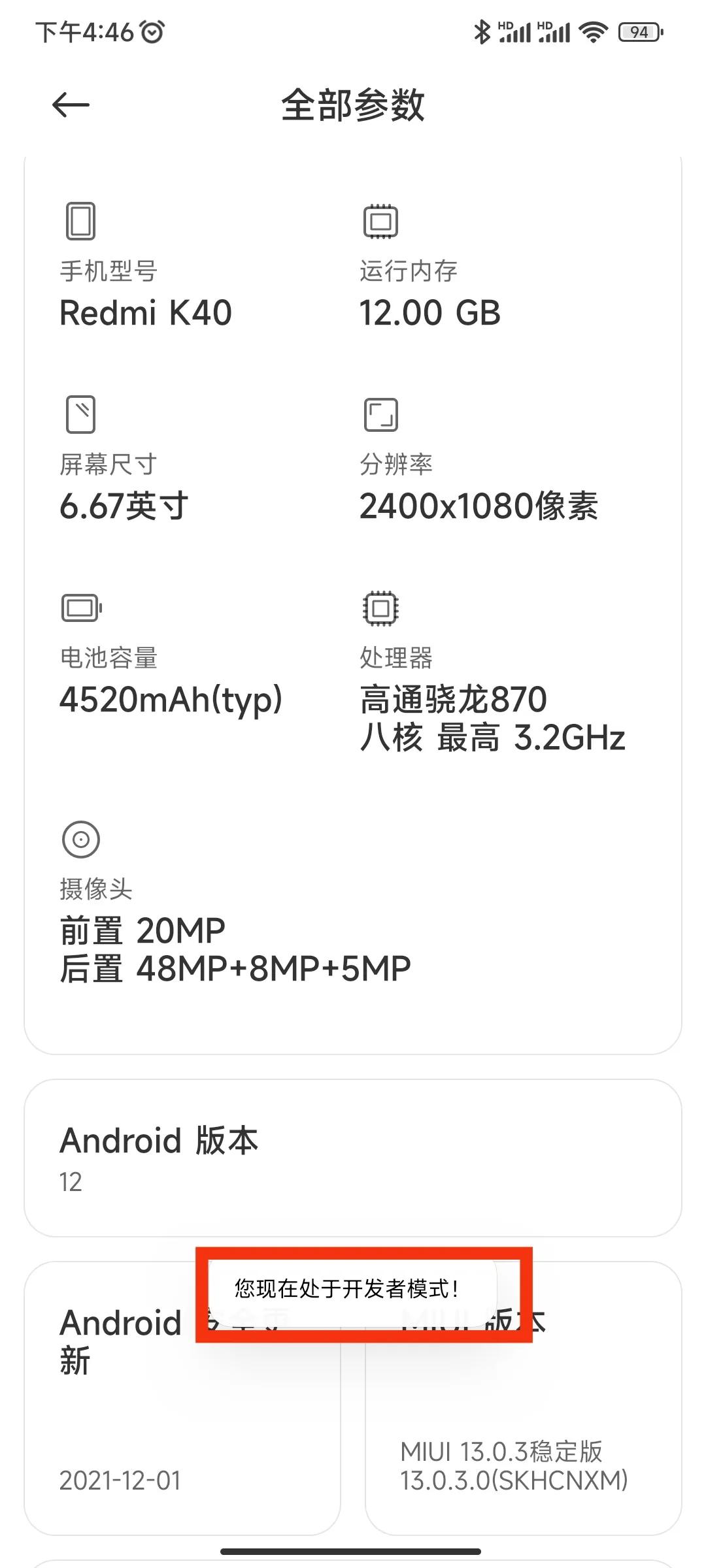Screen dimensions: 706x1568
Task: Tap the battery indicator showing 94
Action: coord(637,31)
